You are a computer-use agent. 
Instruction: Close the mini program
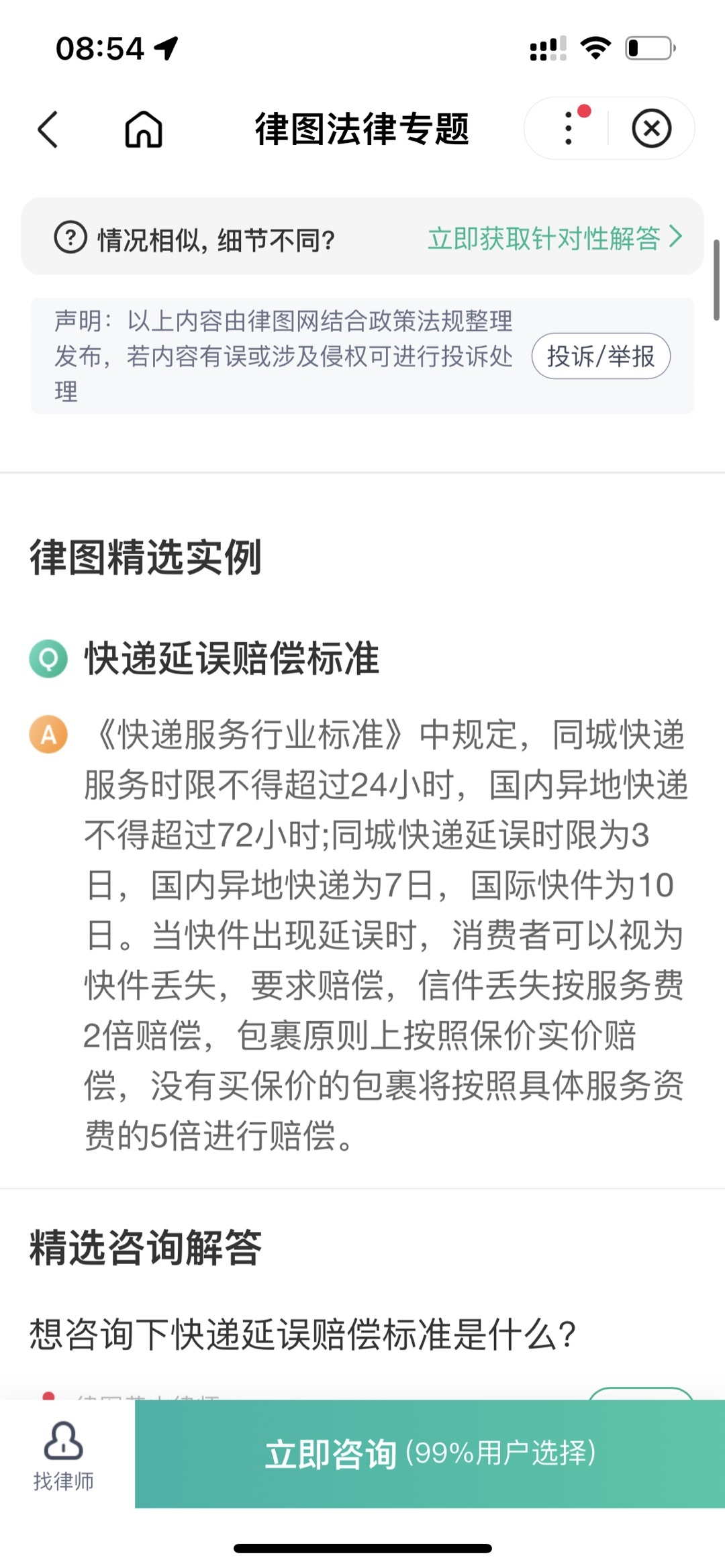(x=651, y=128)
